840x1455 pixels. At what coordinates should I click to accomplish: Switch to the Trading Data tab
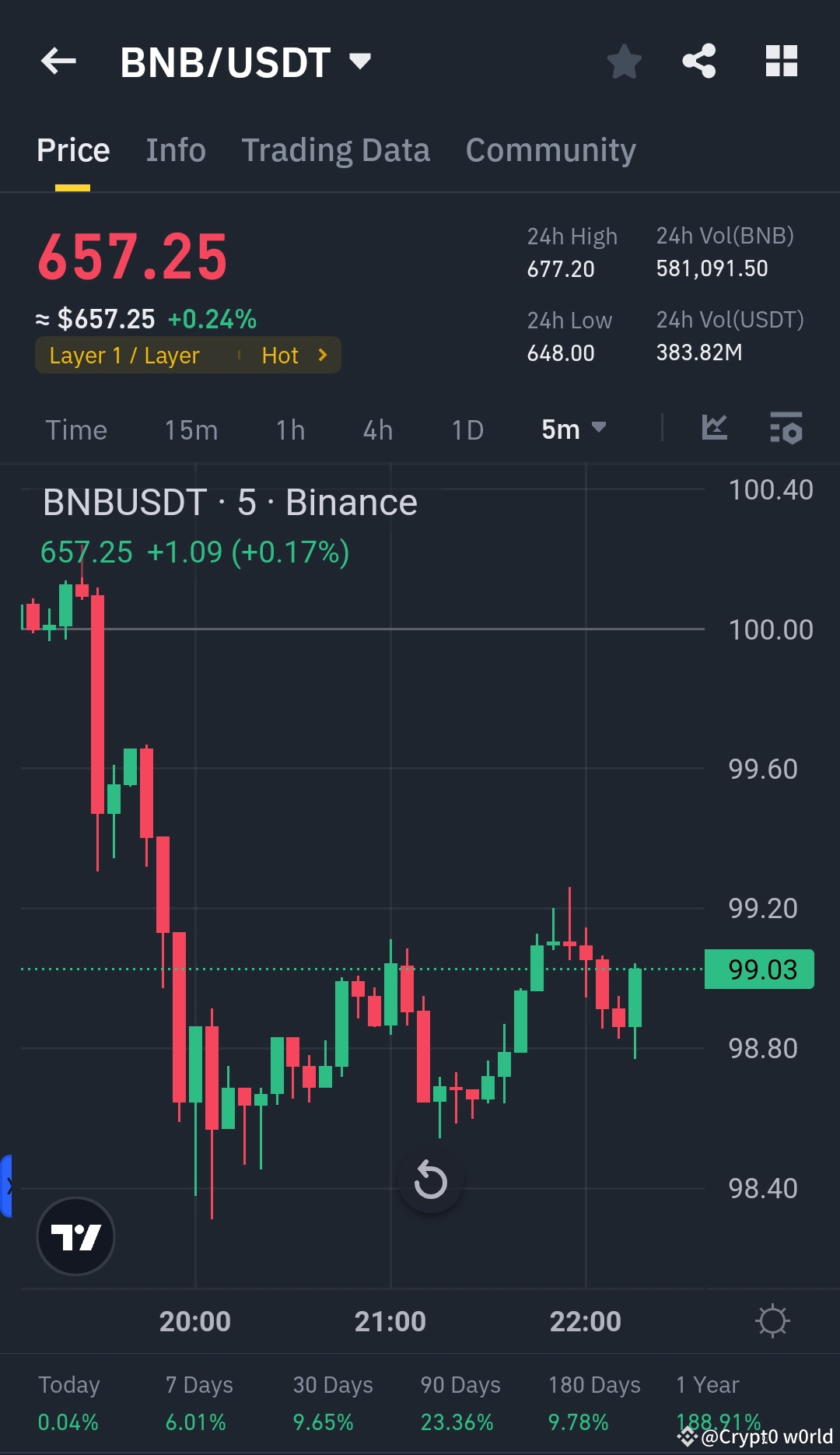tap(336, 149)
